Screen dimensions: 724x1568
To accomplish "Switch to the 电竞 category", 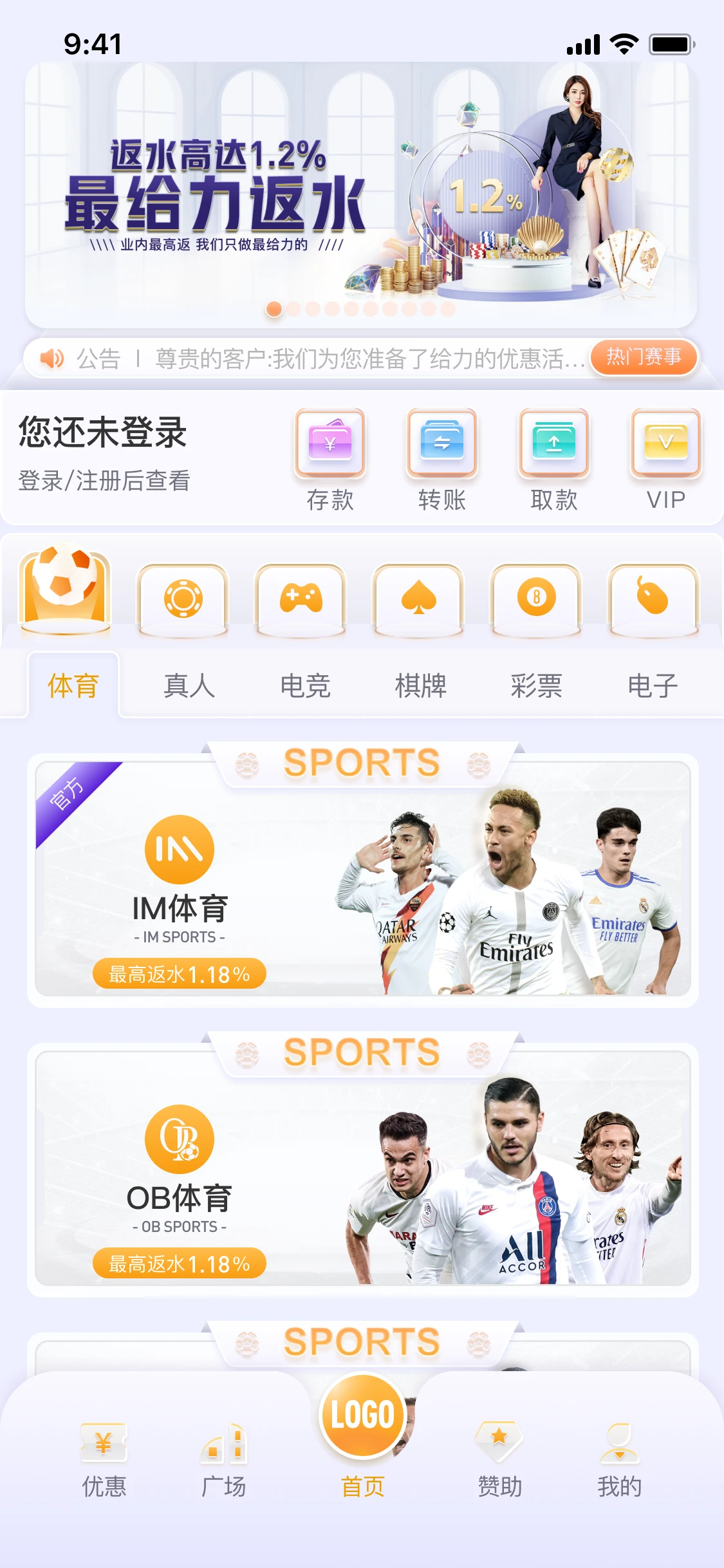I will point(305,685).
